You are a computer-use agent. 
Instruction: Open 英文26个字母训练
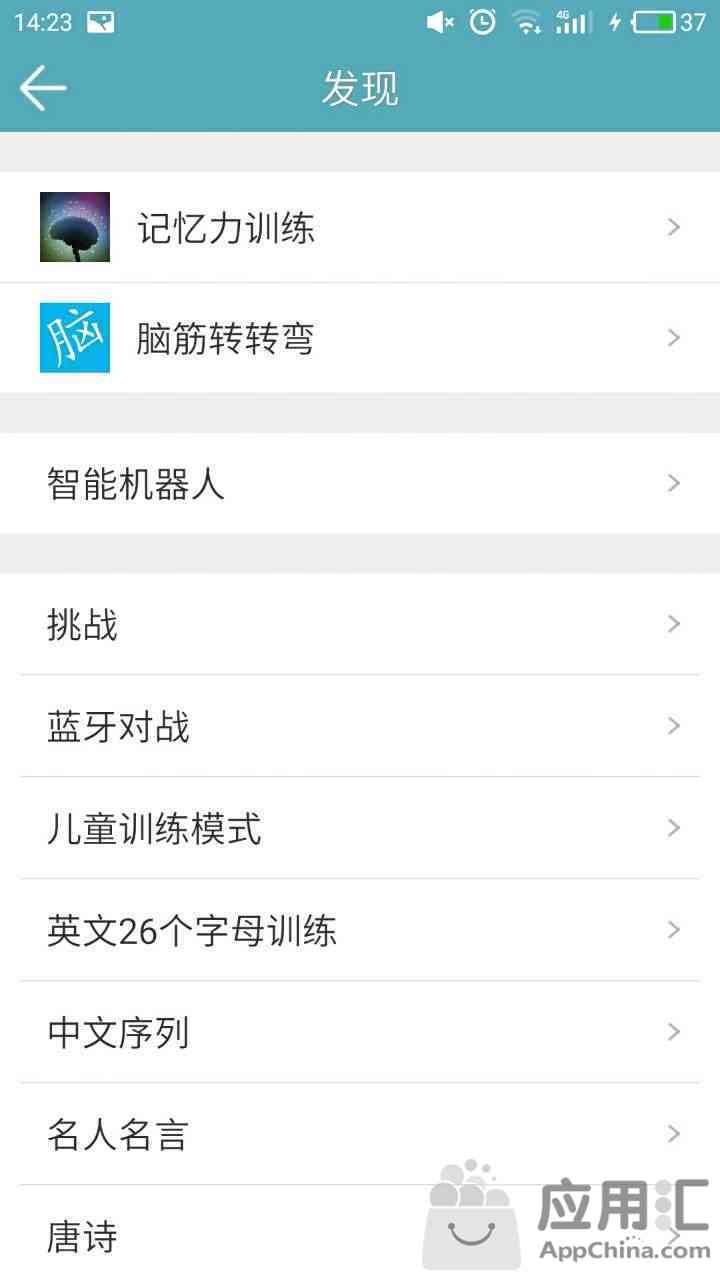[x=360, y=930]
